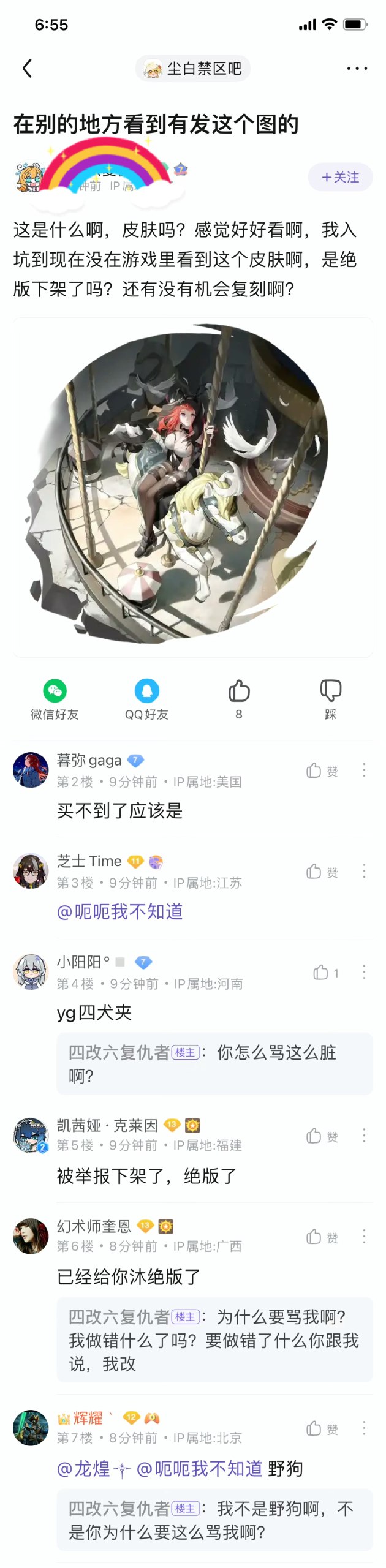Open more options on 暮弥gaga's comment

[364, 770]
